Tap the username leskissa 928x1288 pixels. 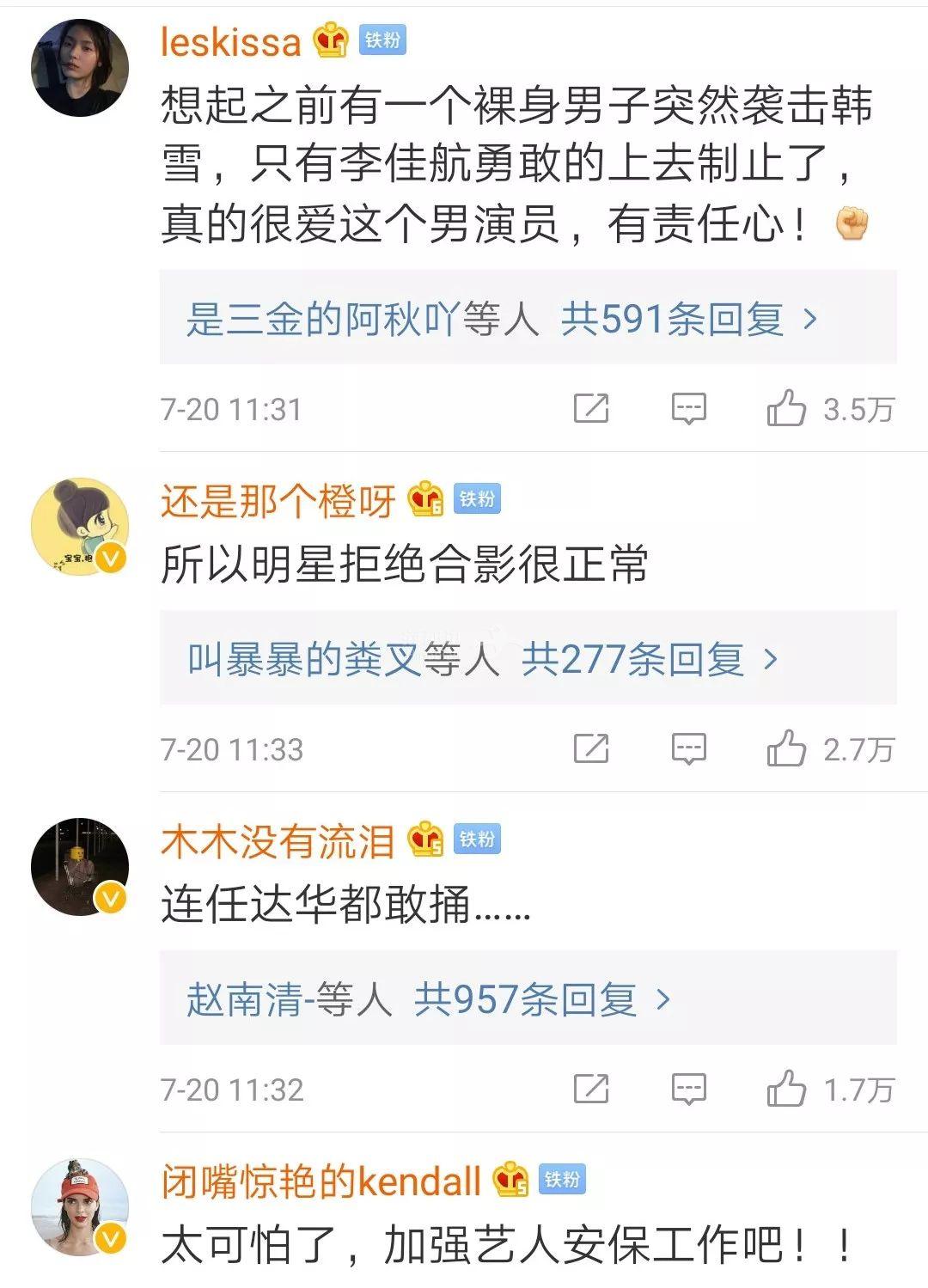point(230,42)
